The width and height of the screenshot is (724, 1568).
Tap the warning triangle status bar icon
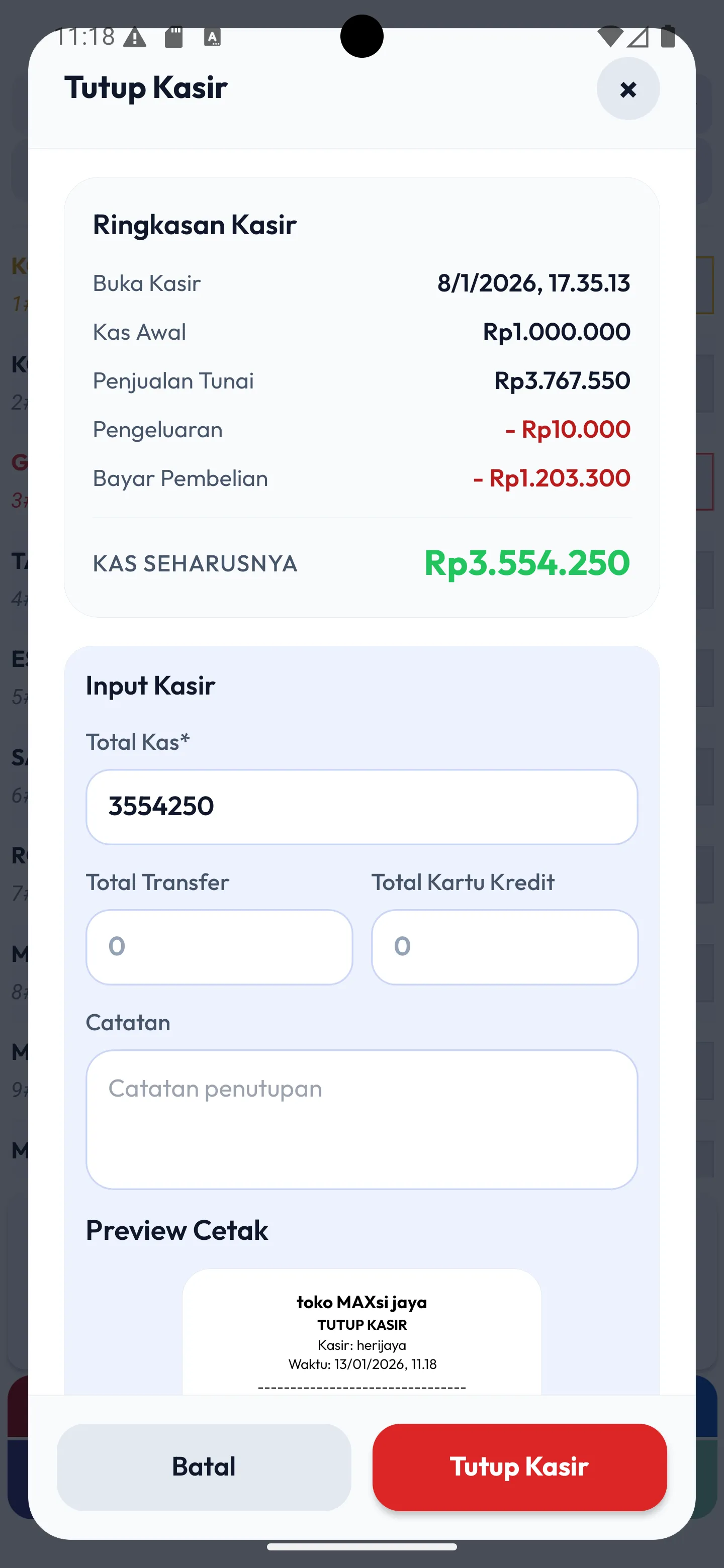coord(135,37)
